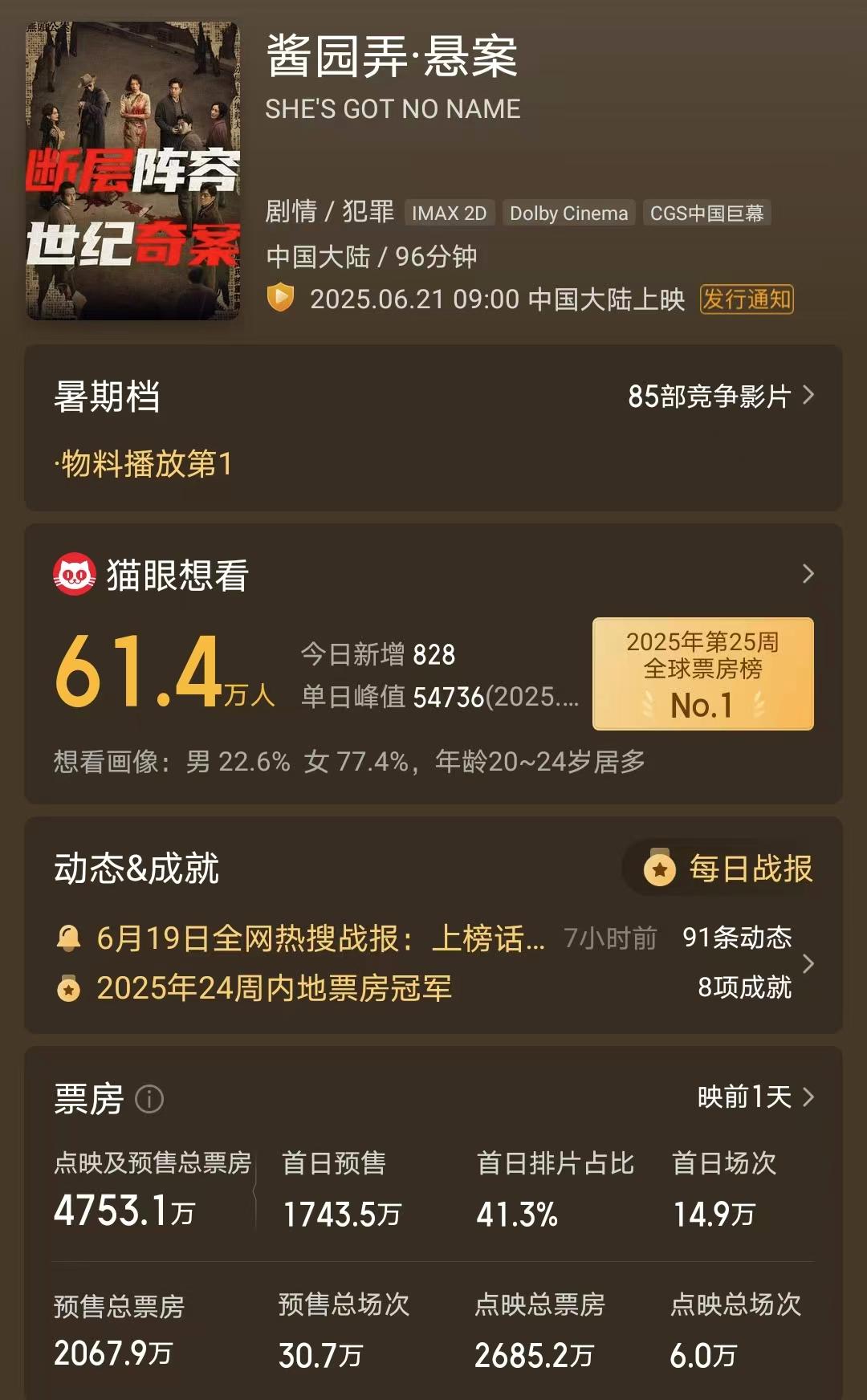View 85部竞争影片 in 暑期档

click(x=720, y=396)
